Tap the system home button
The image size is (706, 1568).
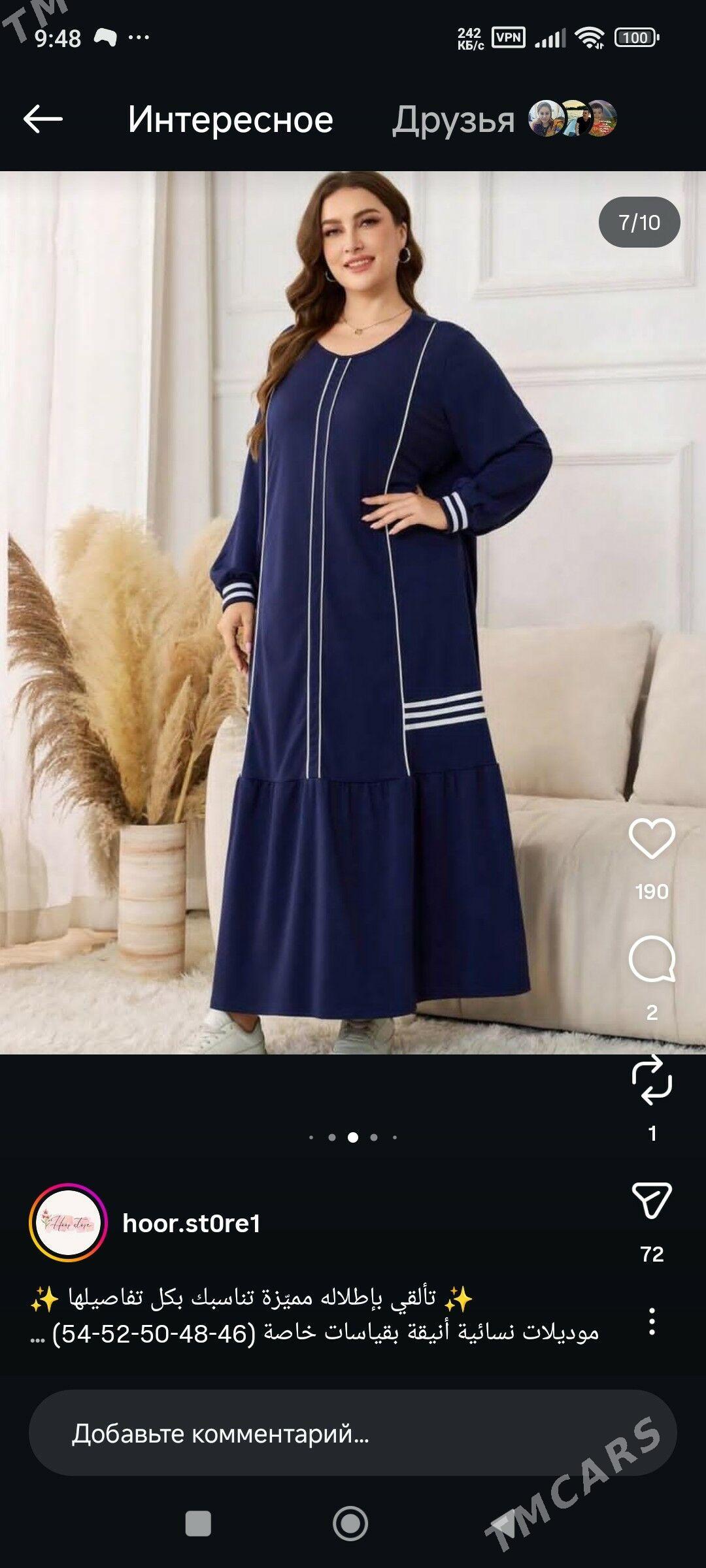pos(350,1524)
